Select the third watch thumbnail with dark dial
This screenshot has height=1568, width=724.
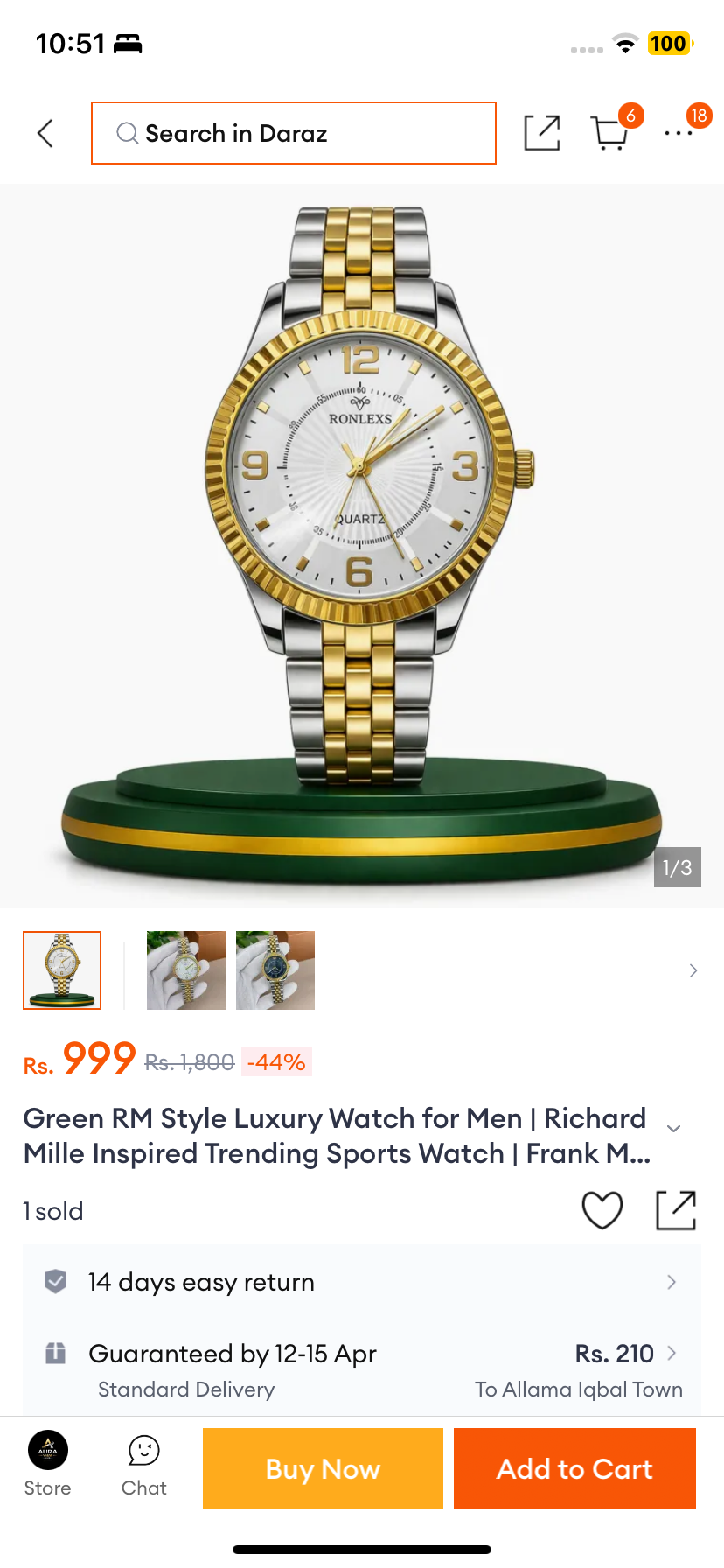[275, 970]
